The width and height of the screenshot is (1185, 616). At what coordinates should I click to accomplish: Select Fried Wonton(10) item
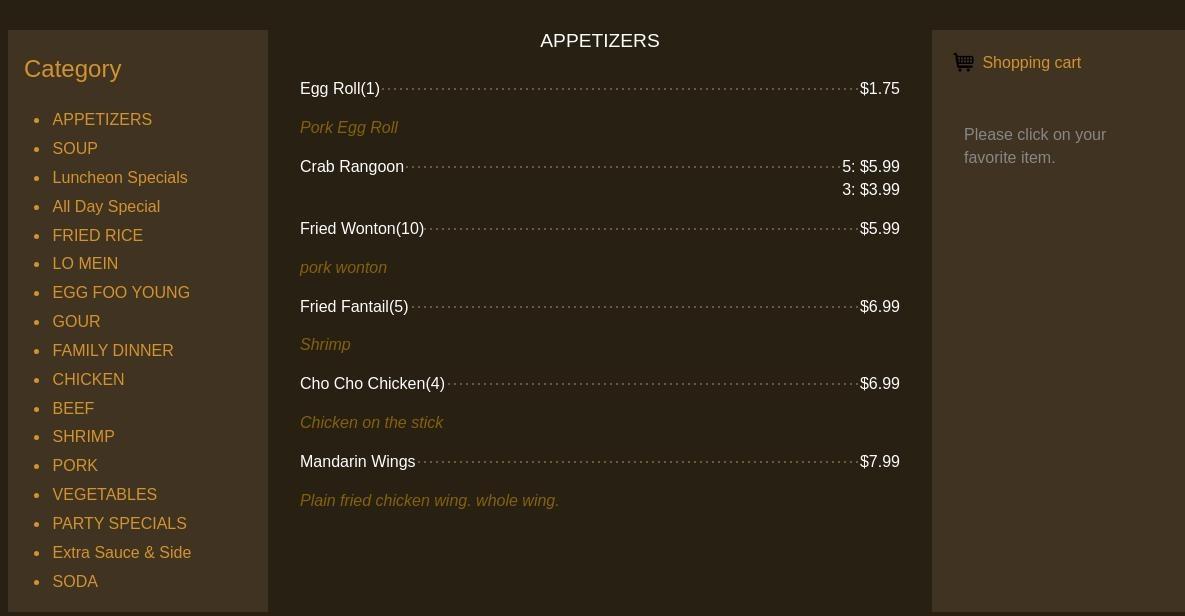click(x=362, y=229)
